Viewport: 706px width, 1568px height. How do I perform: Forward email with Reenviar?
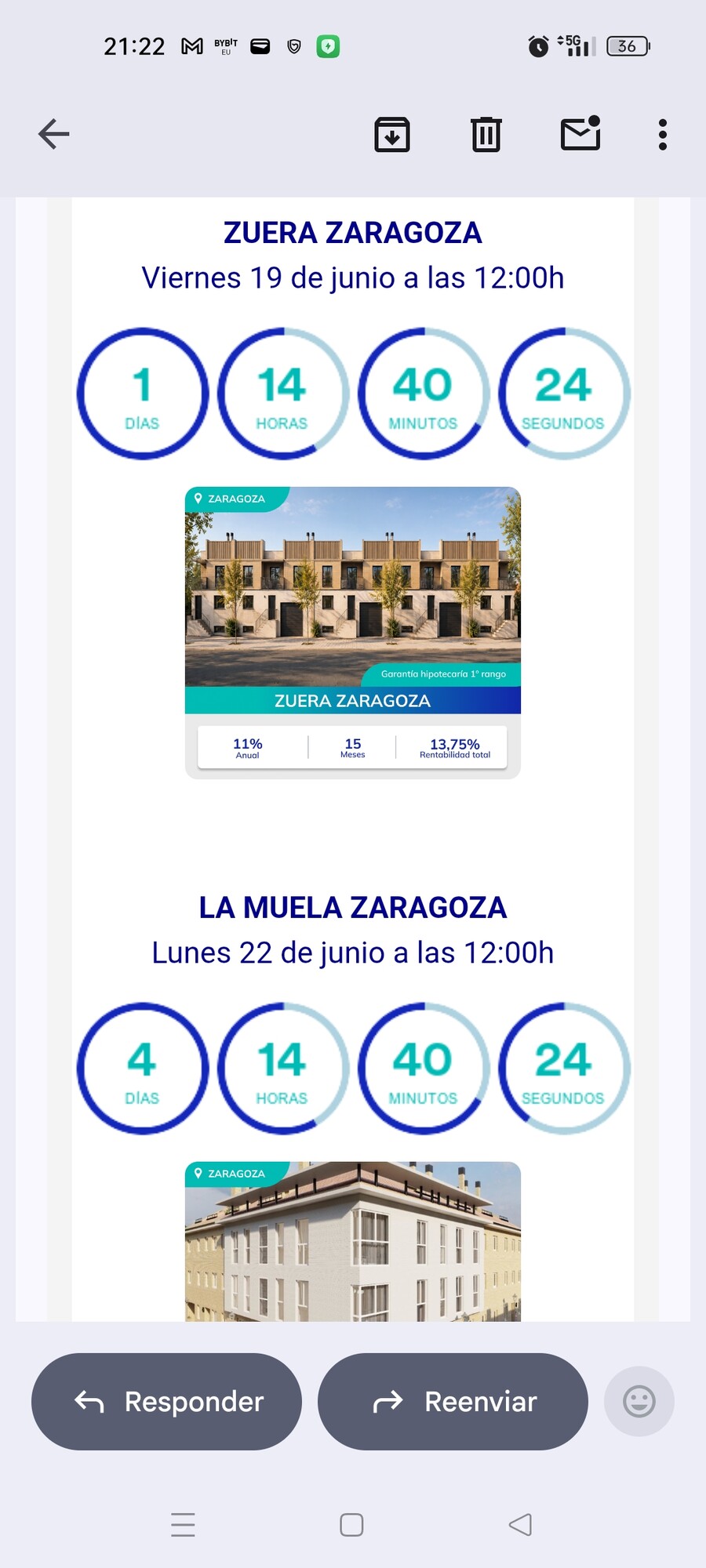point(453,1401)
